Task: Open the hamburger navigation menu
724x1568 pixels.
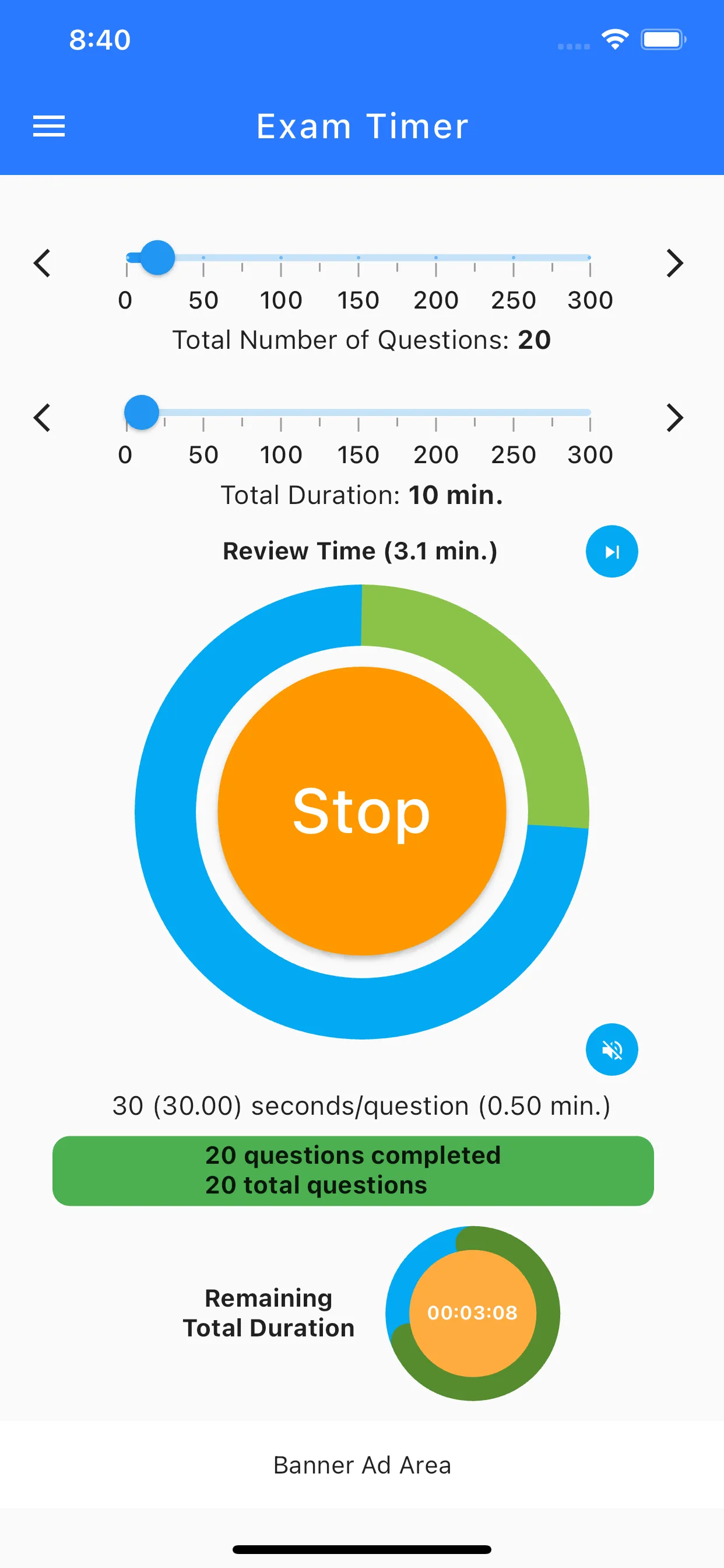Action: point(48,126)
